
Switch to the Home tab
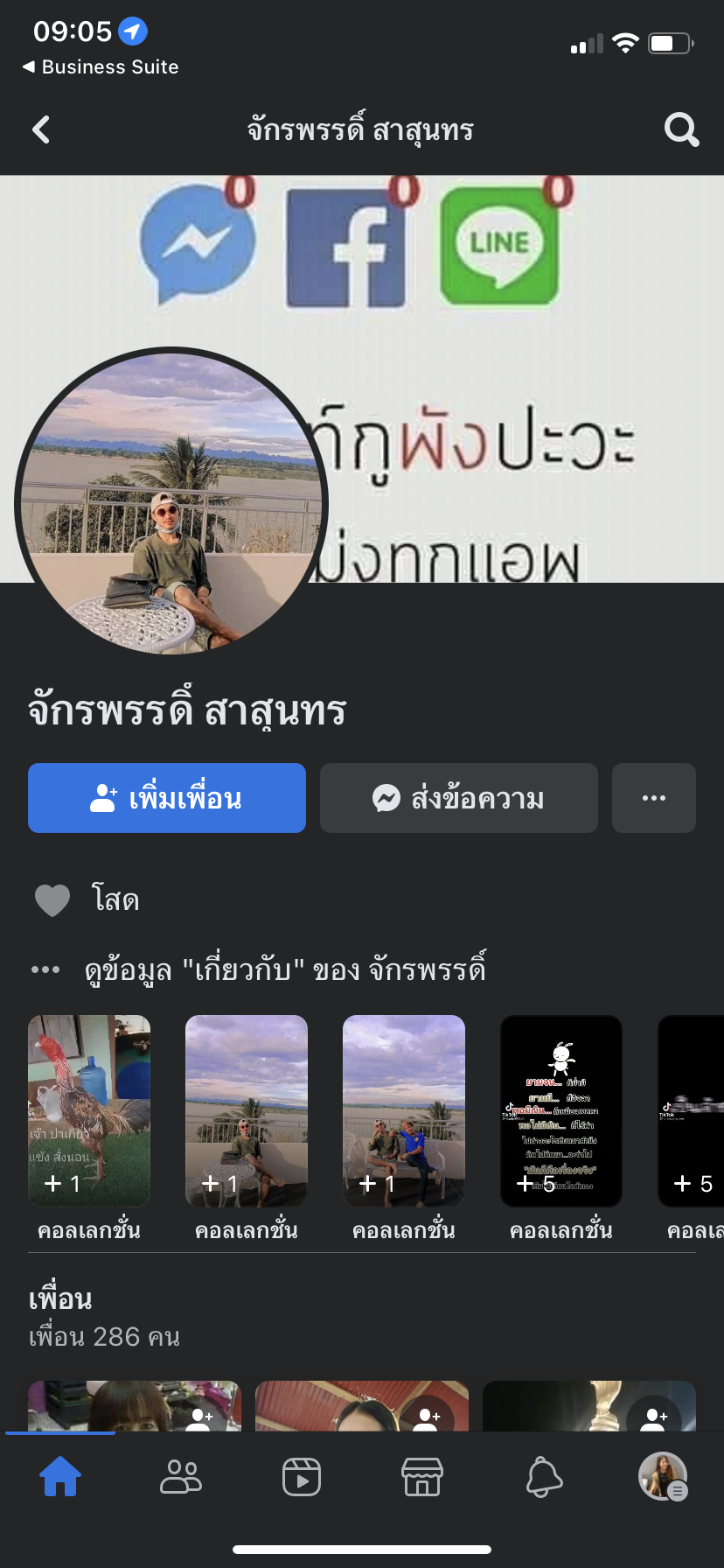point(60,1476)
